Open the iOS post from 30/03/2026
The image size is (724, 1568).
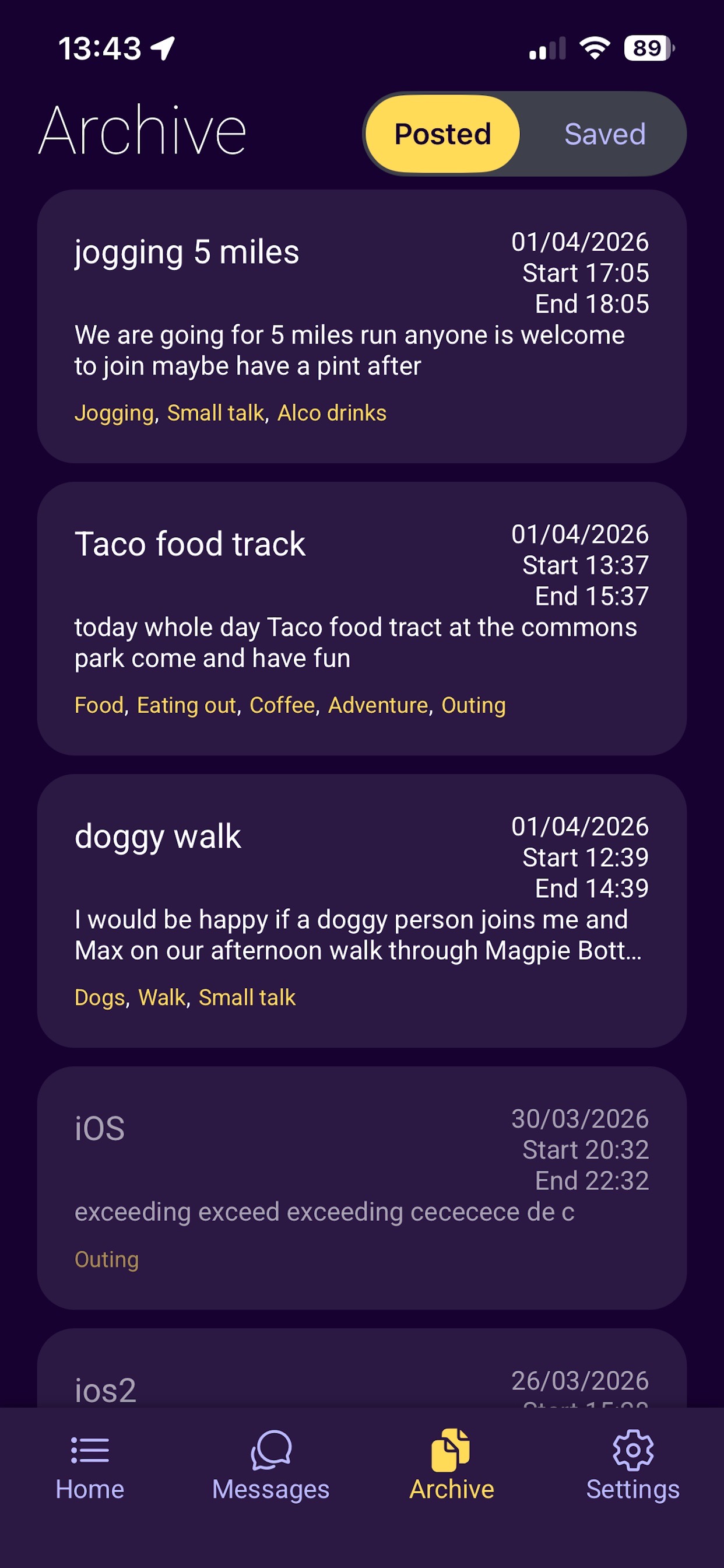(x=361, y=1187)
